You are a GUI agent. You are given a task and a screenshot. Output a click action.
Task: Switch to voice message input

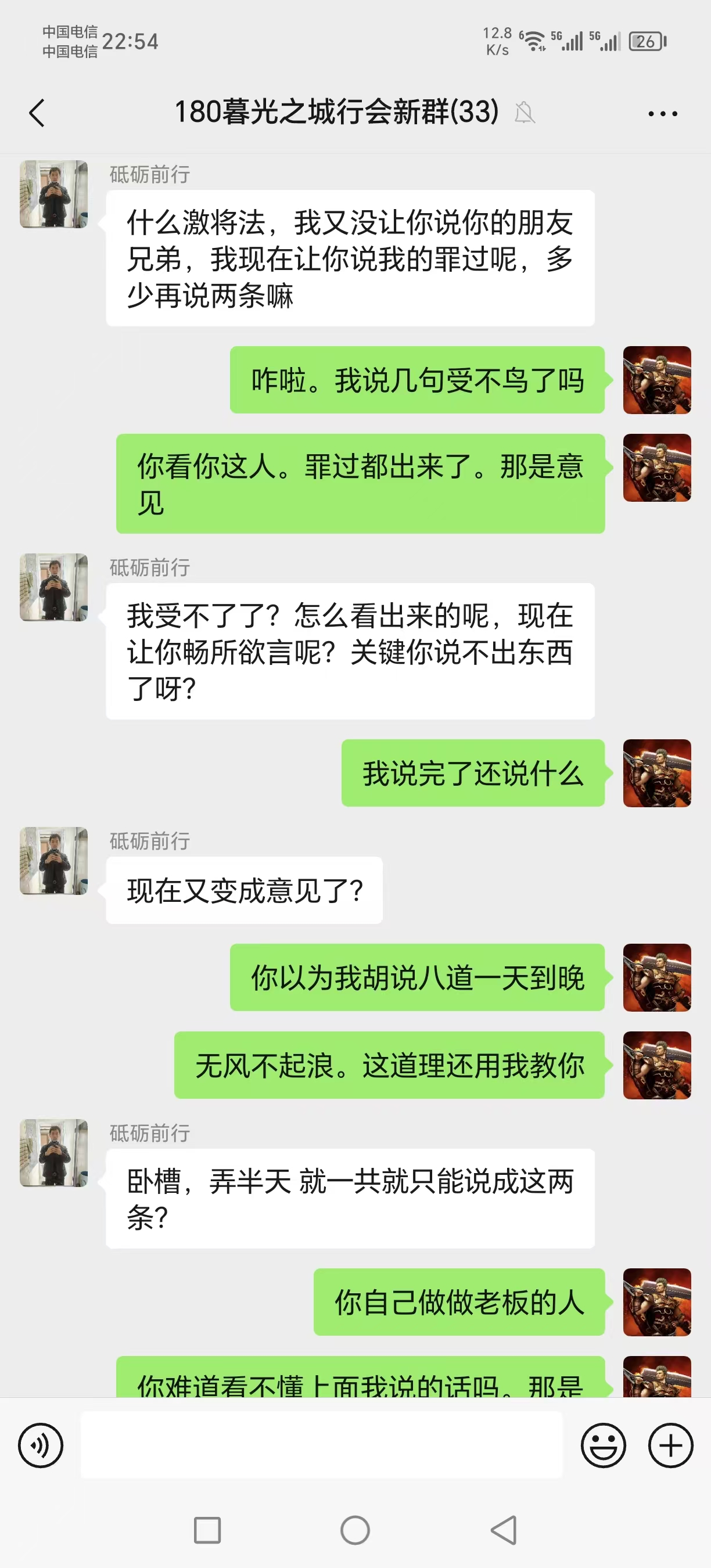(x=41, y=1445)
